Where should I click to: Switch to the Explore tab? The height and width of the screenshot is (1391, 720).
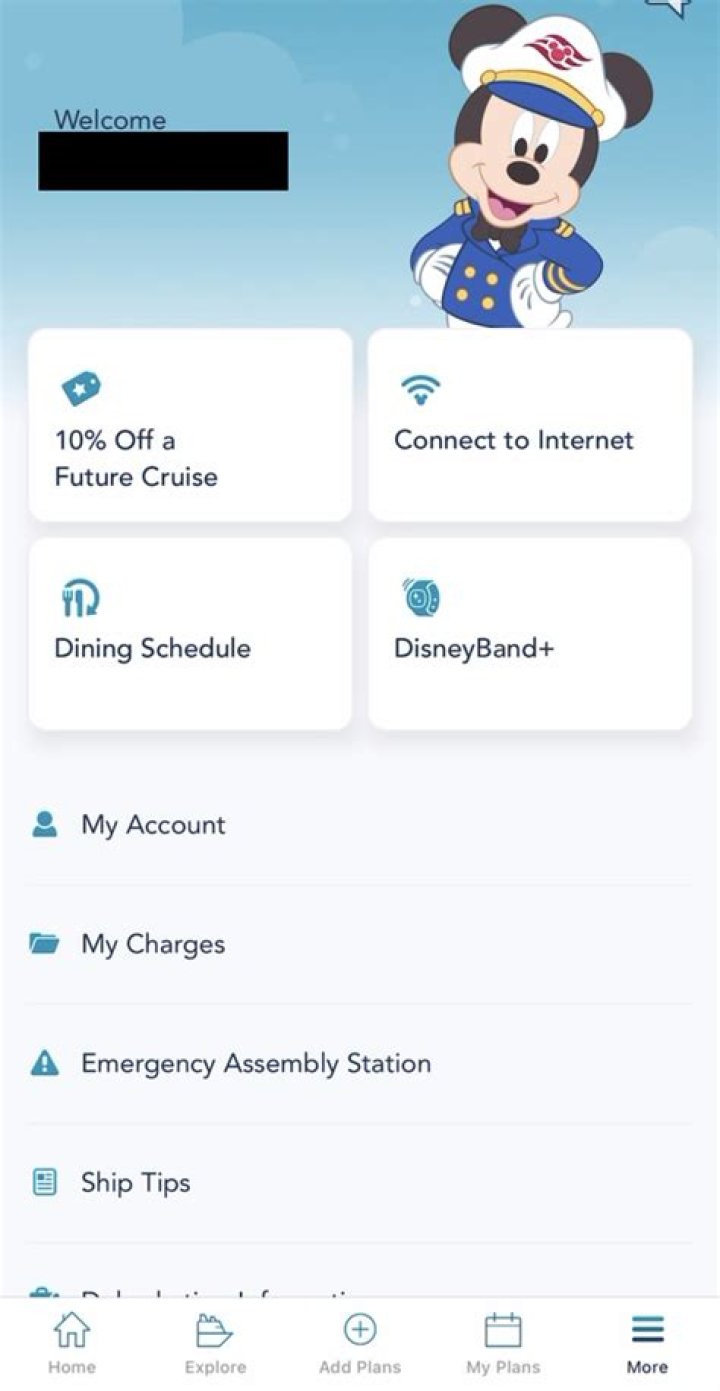pos(215,1345)
